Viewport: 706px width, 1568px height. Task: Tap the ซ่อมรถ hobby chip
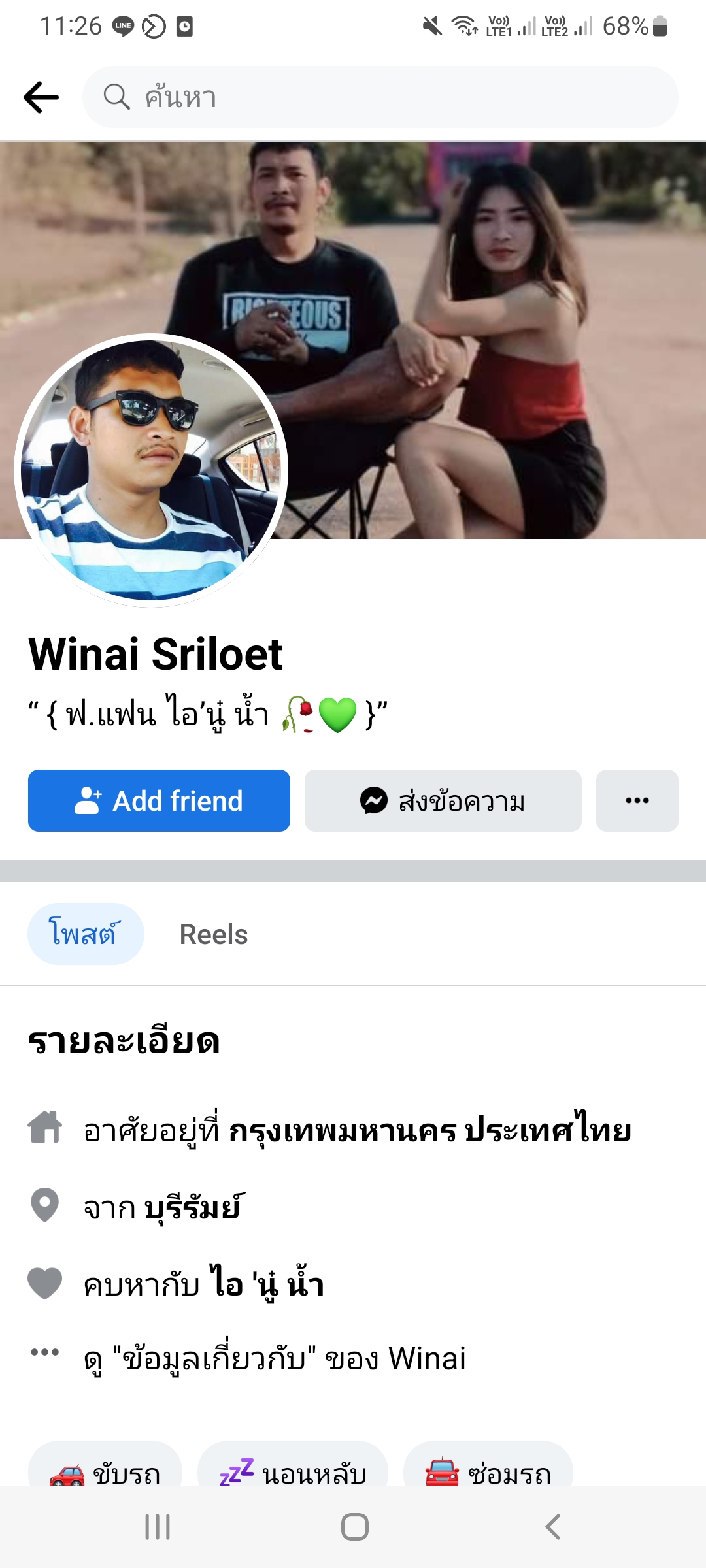[488, 1470]
